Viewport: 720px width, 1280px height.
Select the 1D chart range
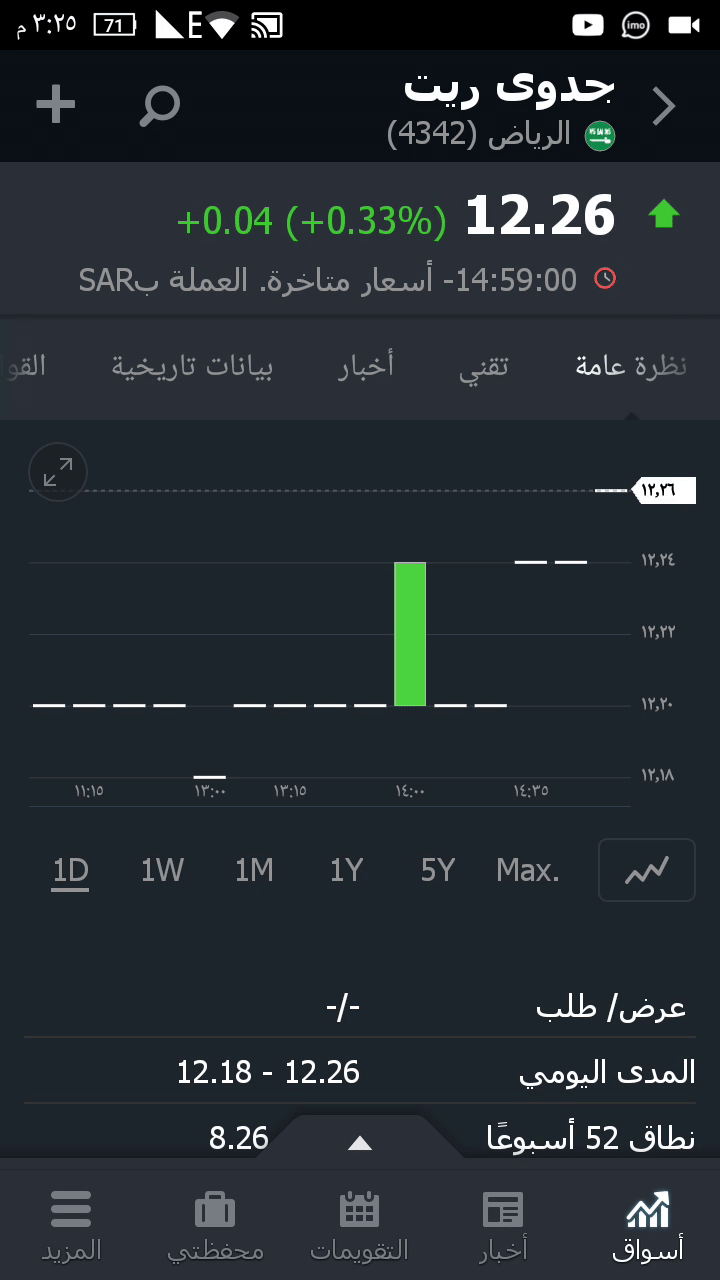coord(71,871)
